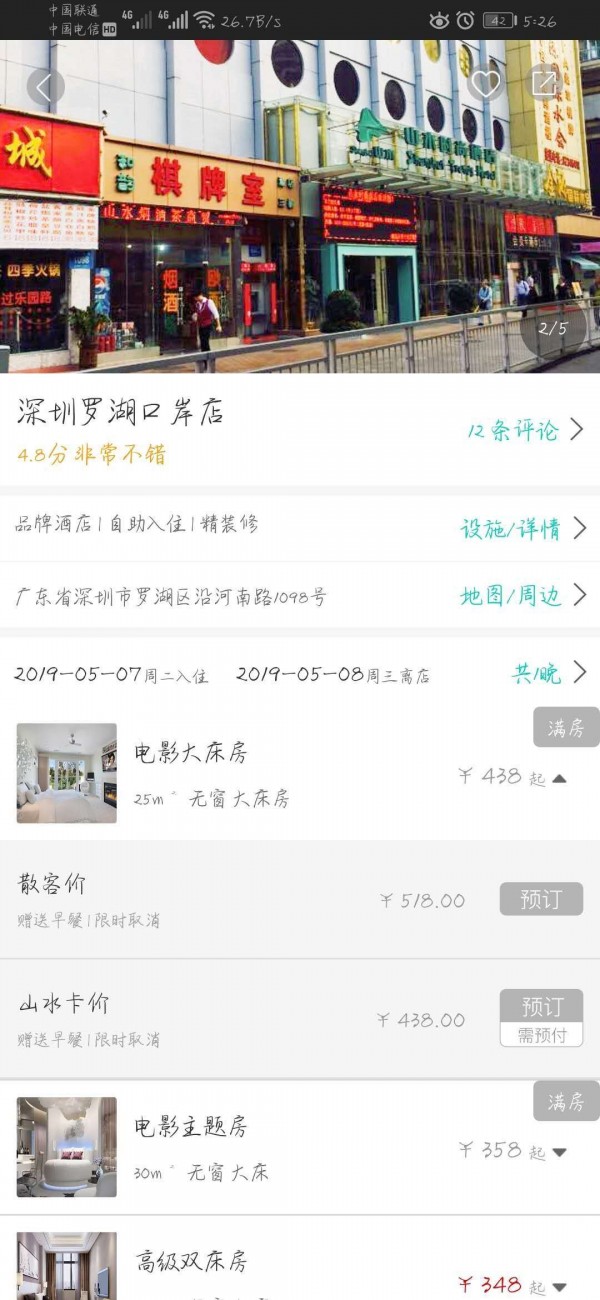The height and width of the screenshot is (1300, 600).
Task: Go back using the top-left arrow
Action: (45, 87)
